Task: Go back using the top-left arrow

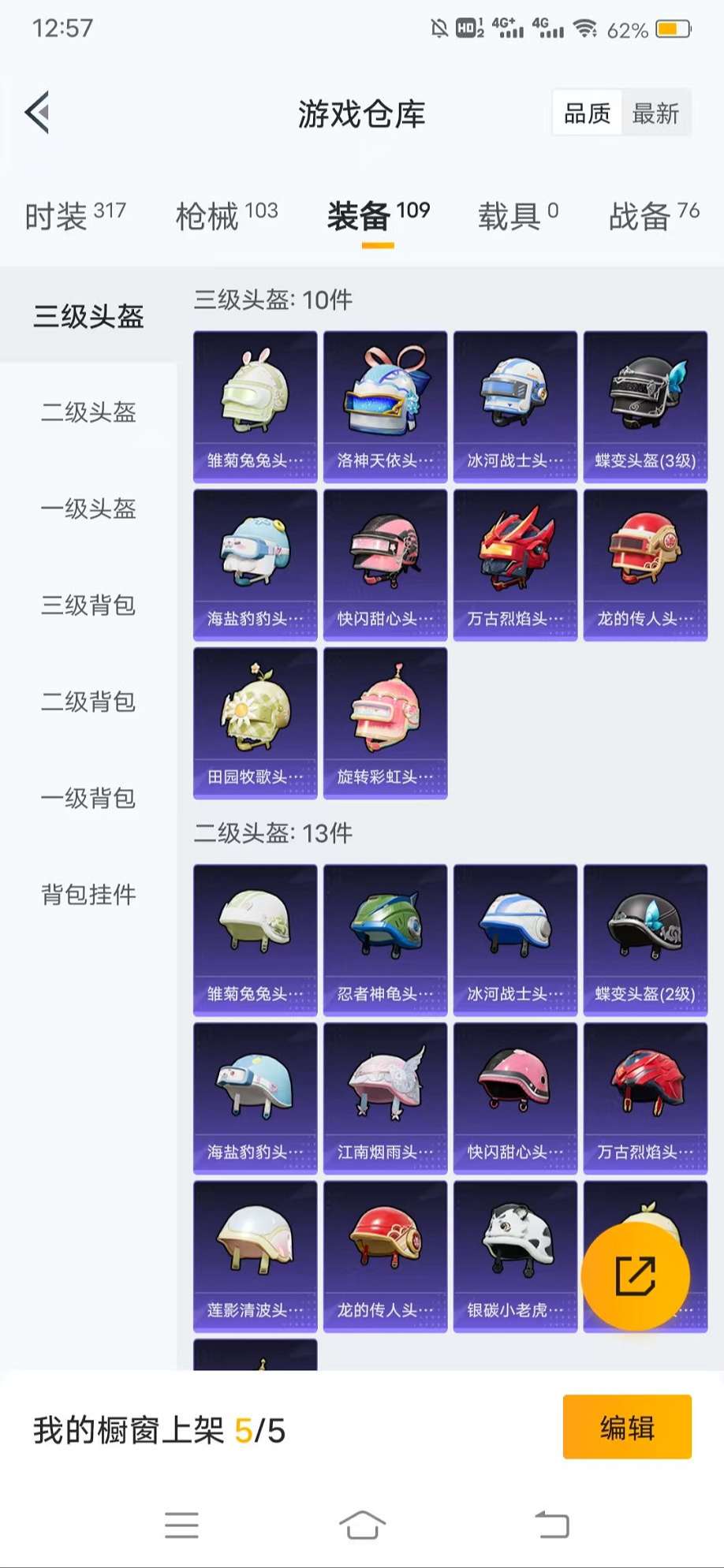Action: tap(38, 113)
